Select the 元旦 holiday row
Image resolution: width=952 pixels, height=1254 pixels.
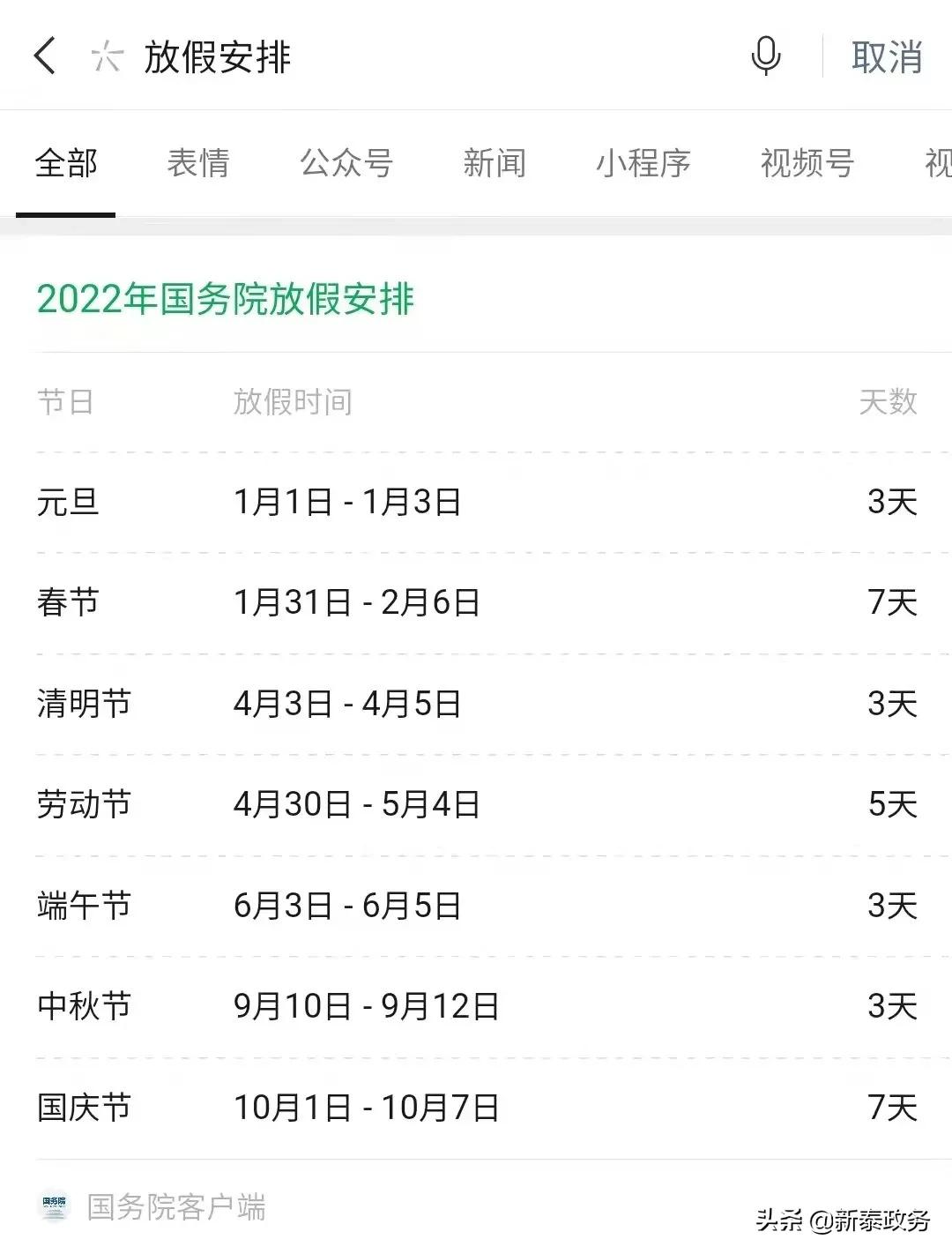[476, 503]
